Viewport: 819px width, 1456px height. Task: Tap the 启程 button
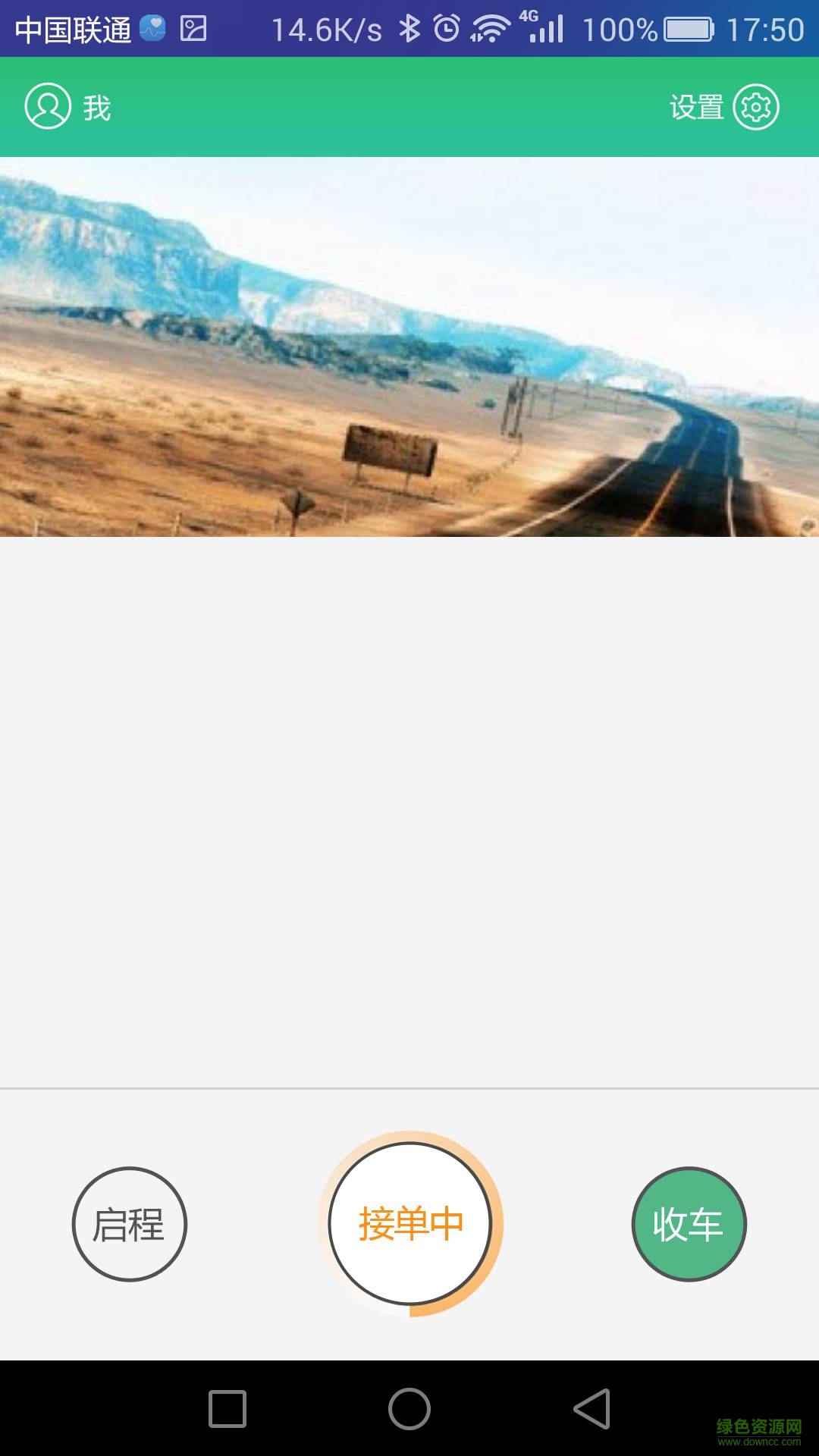[129, 1224]
